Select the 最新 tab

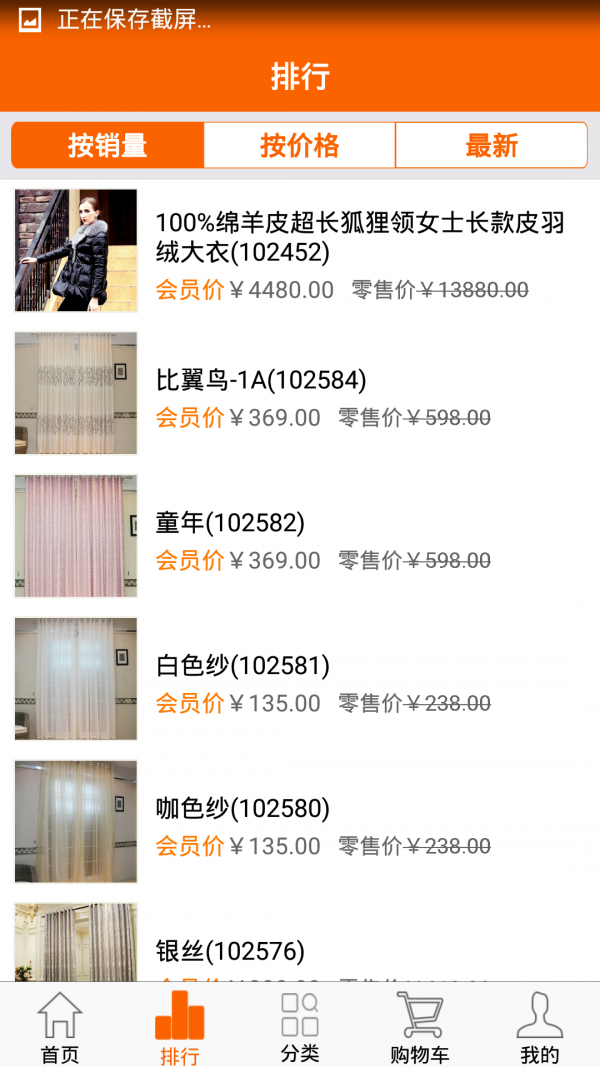[491, 146]
